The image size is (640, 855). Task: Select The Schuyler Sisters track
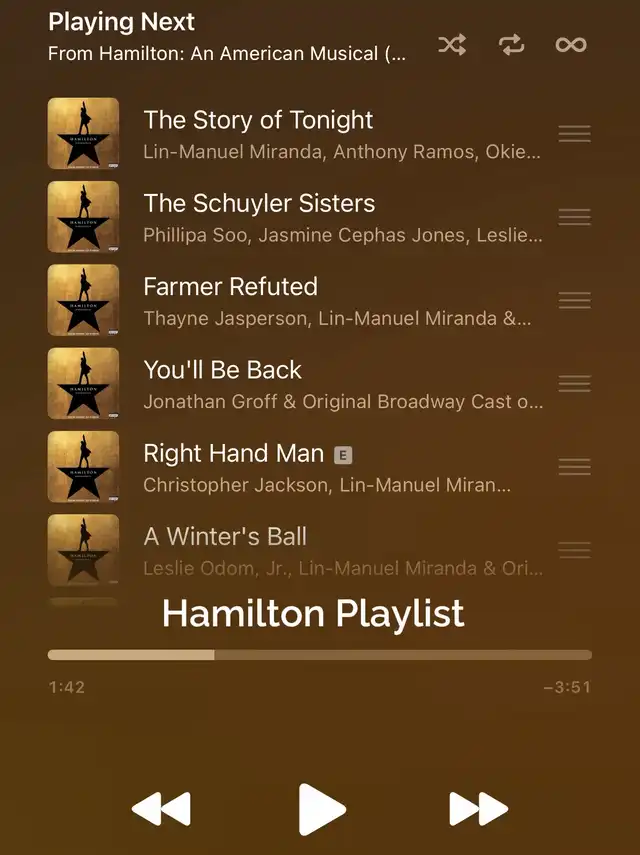point(300,217)
